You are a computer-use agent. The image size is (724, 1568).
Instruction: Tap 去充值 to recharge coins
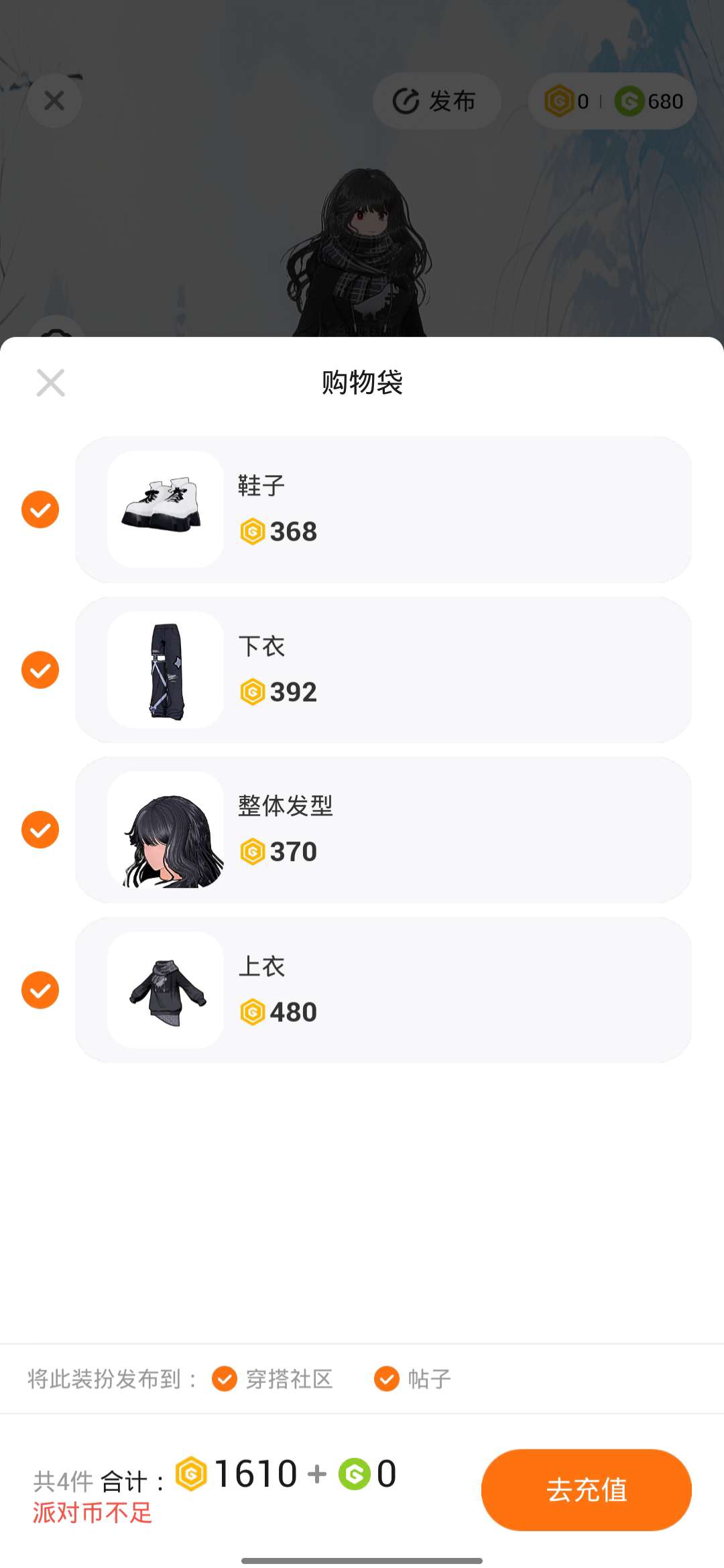[586, 1490]
